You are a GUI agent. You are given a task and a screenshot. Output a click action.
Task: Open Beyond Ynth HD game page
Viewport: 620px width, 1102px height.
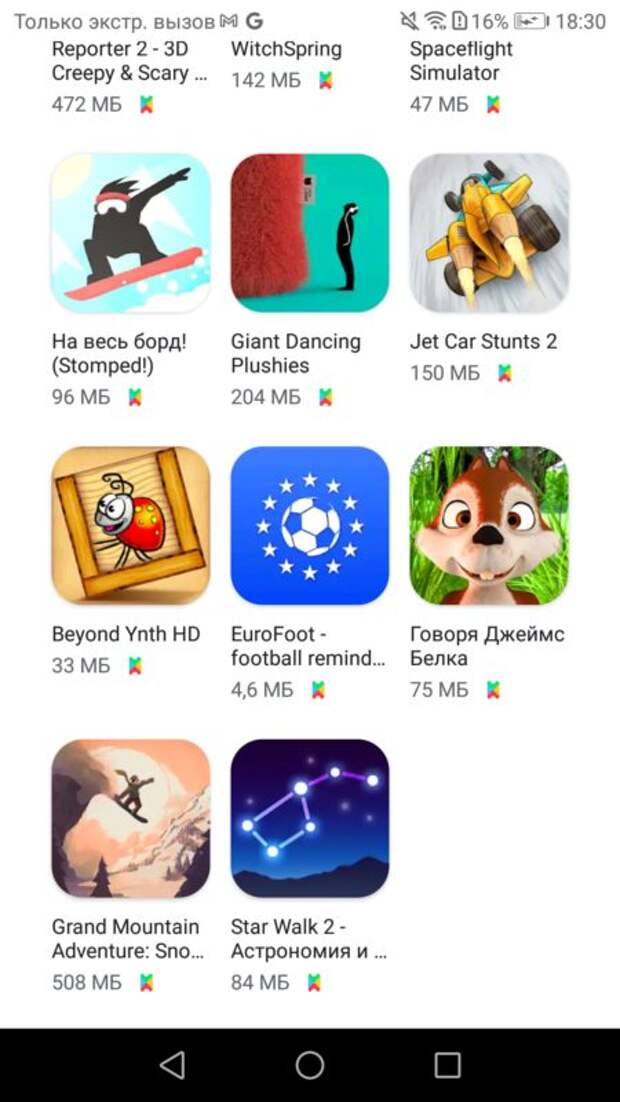point(130,525)
